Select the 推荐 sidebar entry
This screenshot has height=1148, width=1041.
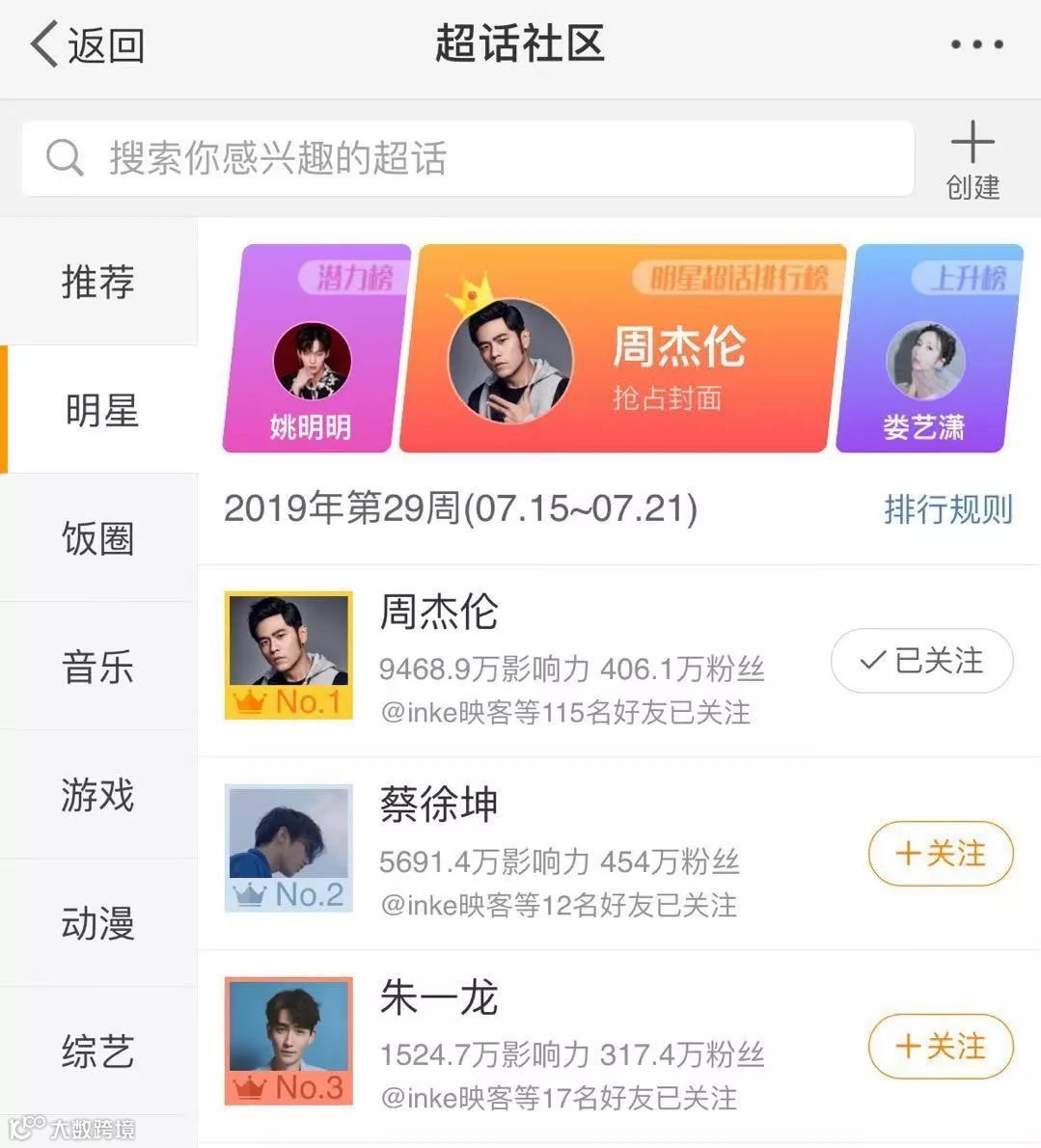click(x=96, y=282)
